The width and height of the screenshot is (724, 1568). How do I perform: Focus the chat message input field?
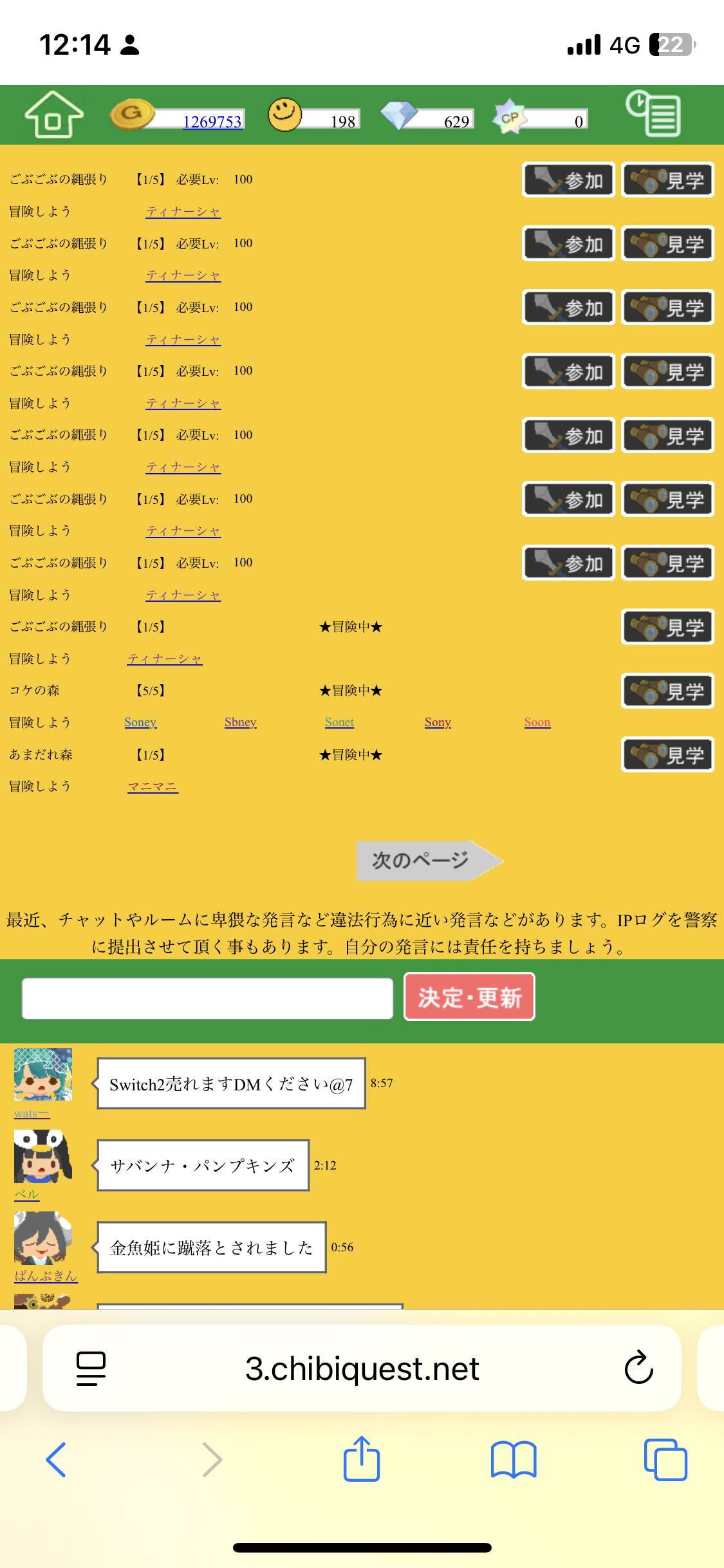[207, 998]
